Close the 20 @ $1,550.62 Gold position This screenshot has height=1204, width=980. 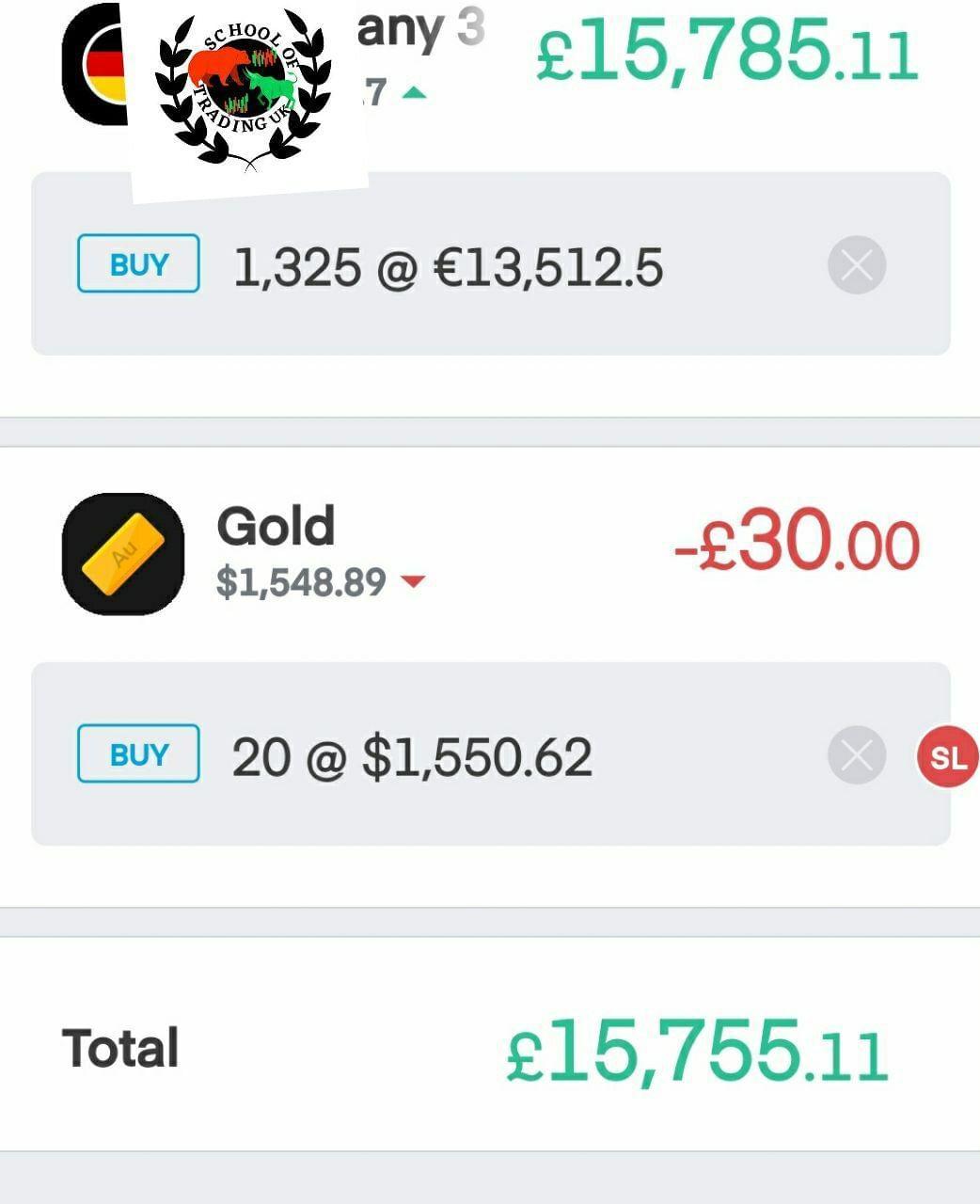857,754
